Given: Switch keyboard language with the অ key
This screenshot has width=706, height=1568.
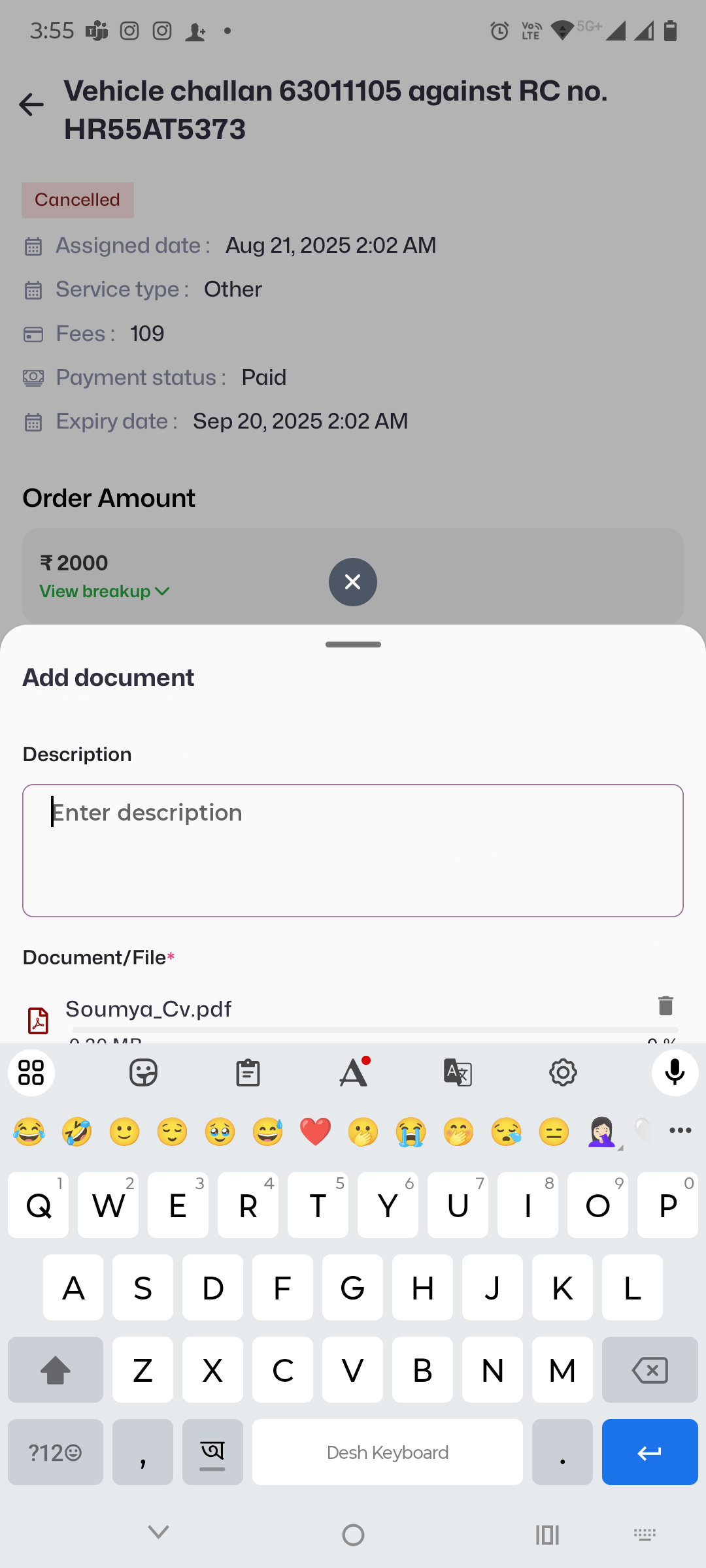Looking at the screenshot, I should [212, 1452].
